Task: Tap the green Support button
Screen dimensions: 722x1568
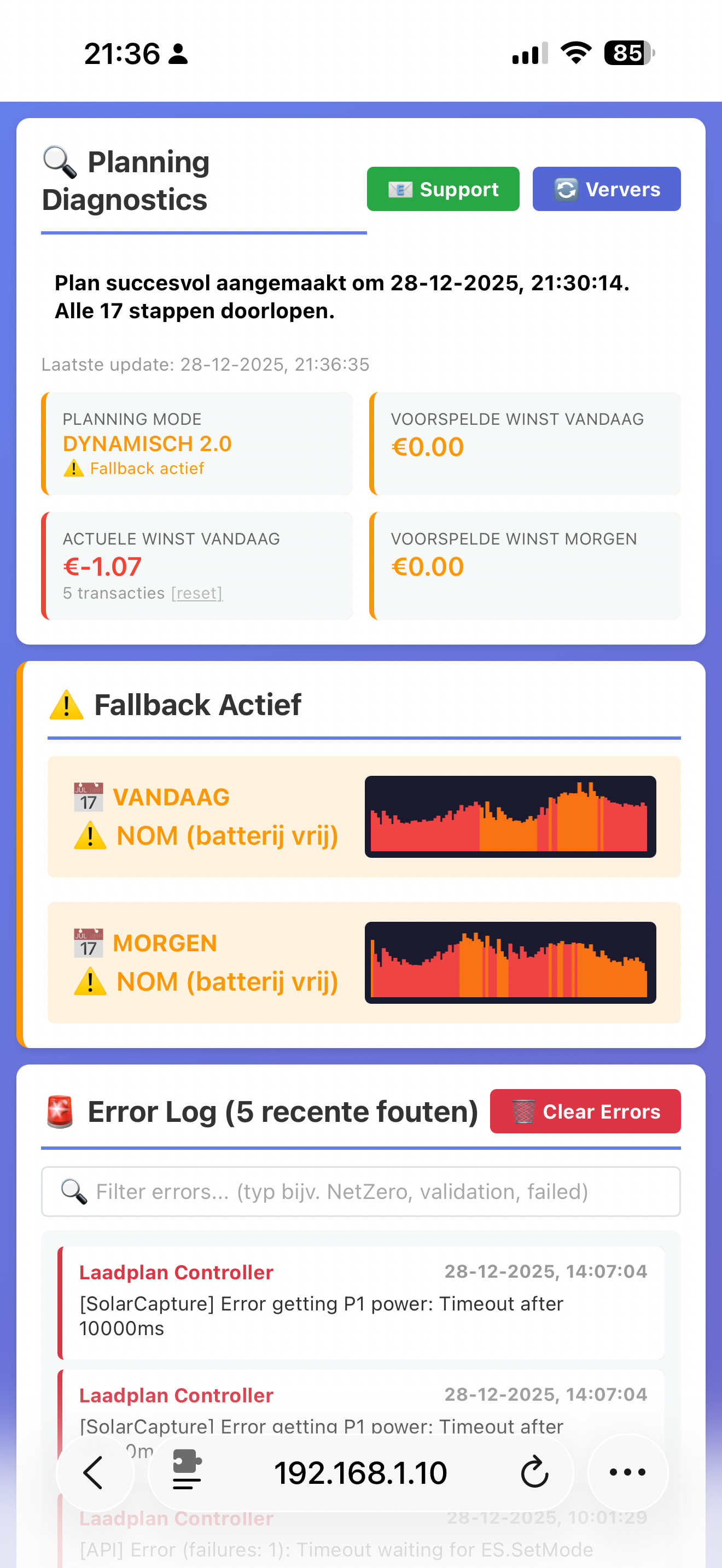Action: tap(442, 189)
